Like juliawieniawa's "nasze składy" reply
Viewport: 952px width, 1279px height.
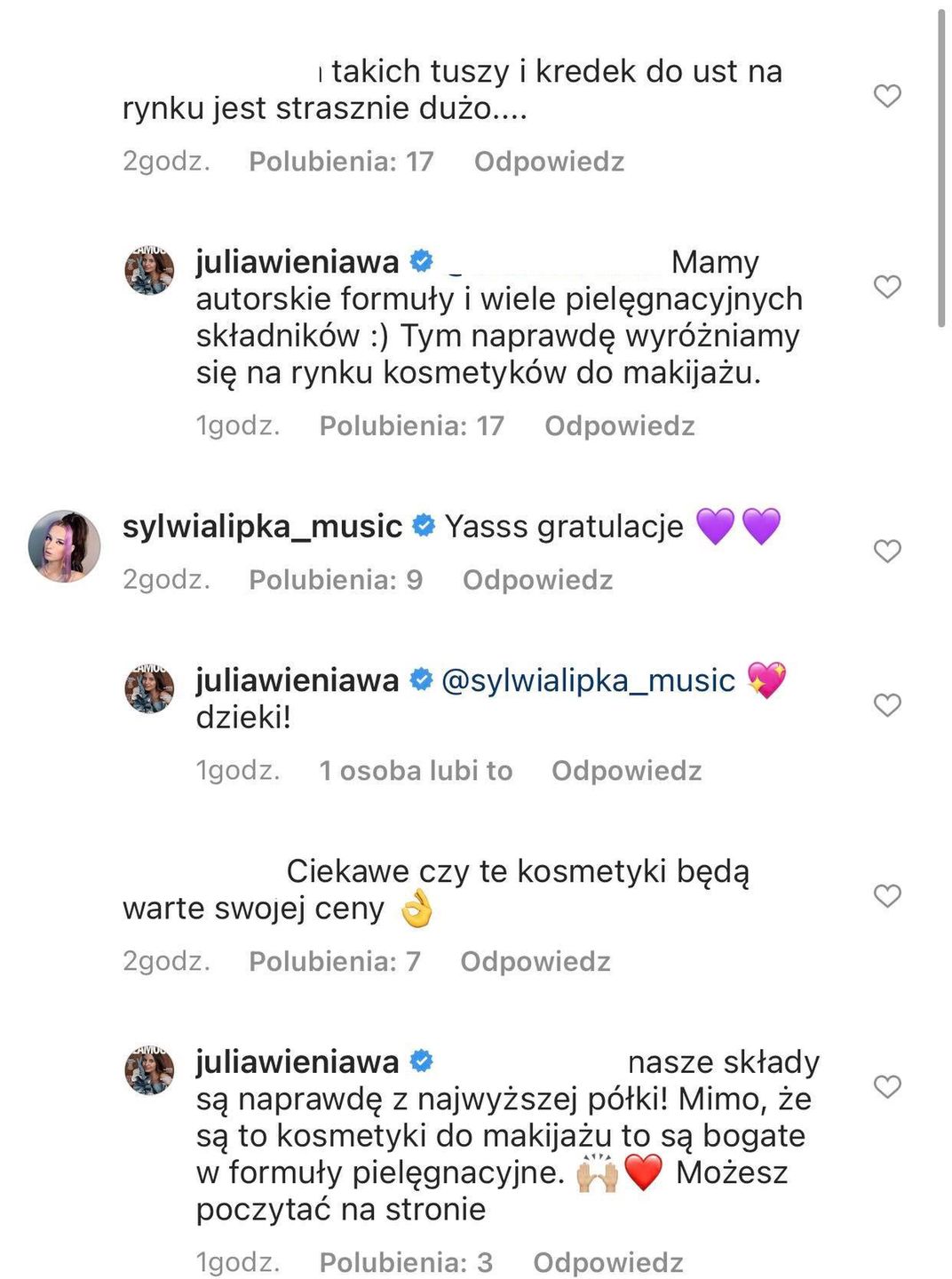pyautogui.click(x=887, y=1087)
